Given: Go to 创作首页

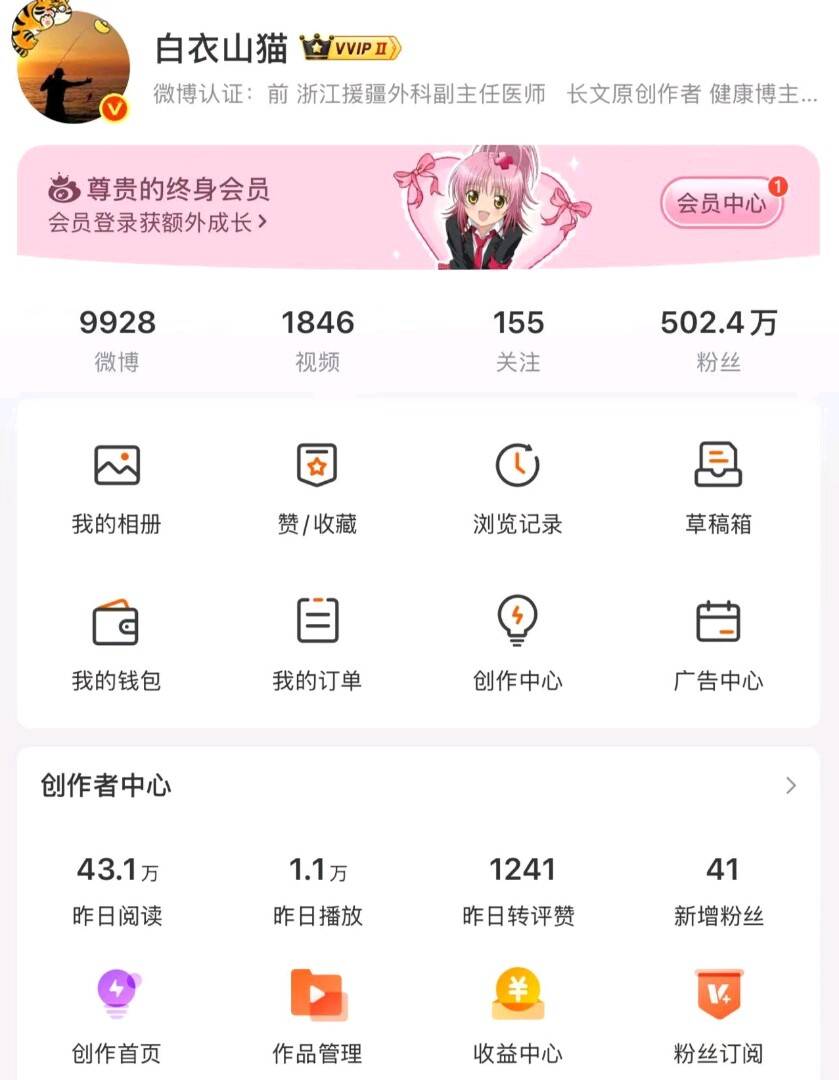Looking at the screenshot, I should coord(117,1013).
